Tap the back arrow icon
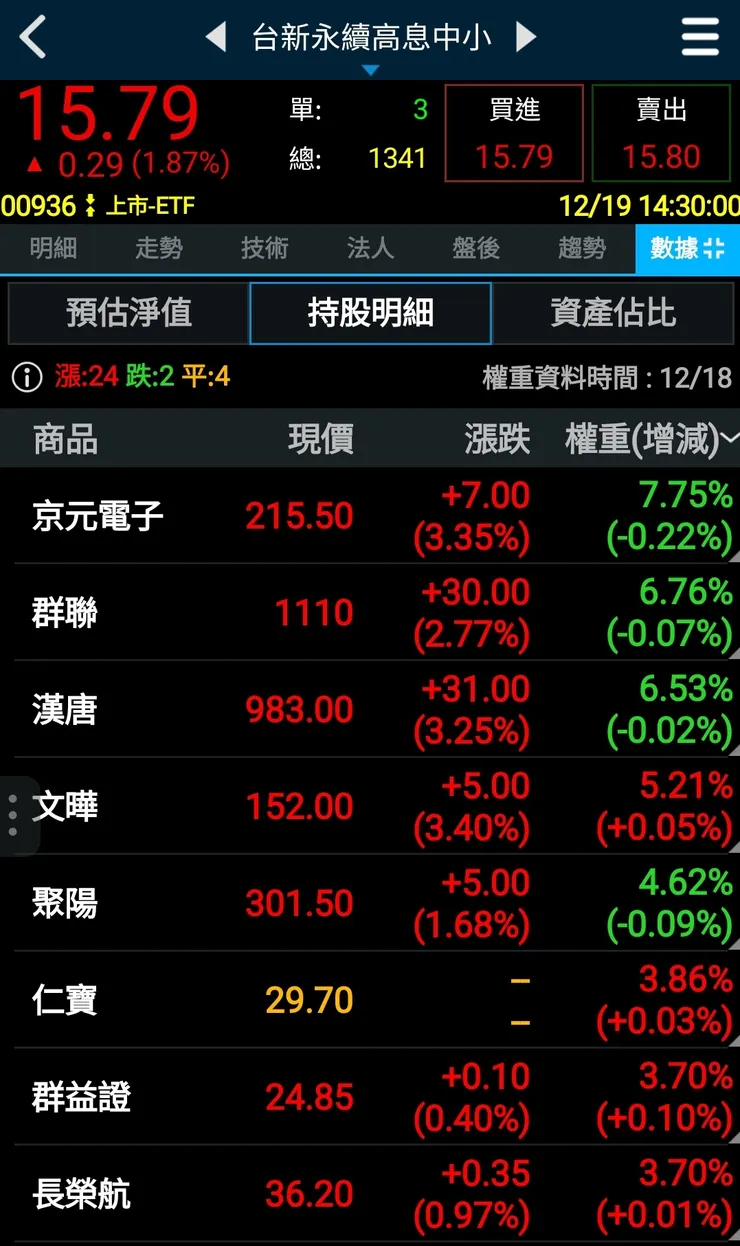 click(x=33, y=37)
